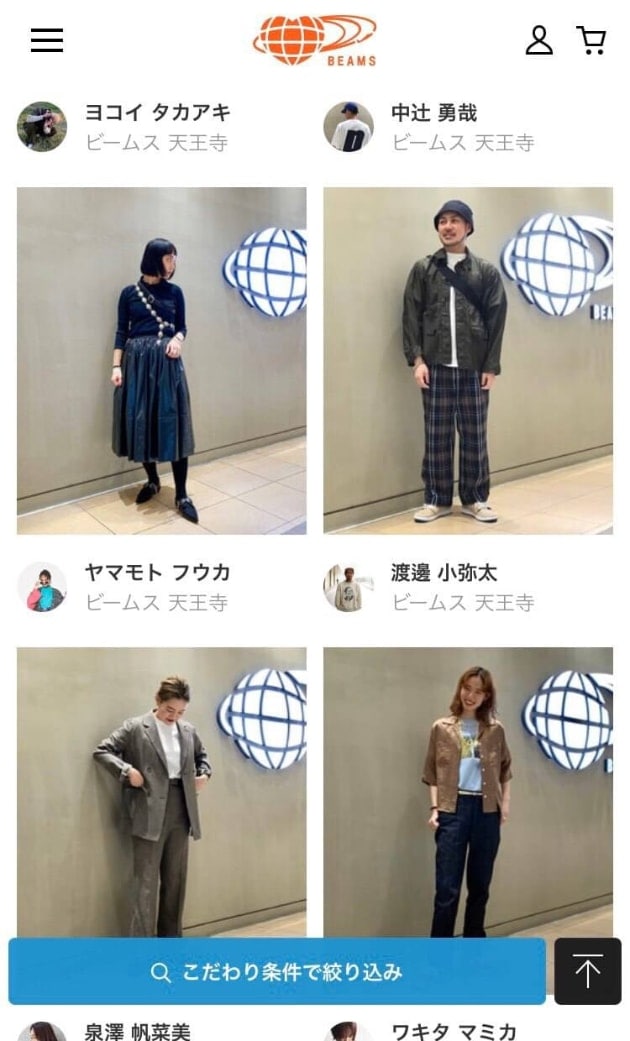Tap こだわり条件で絞り込み filter button
Image resolution: width=630 pixels, height=1041 pixels.
[277, 971]
